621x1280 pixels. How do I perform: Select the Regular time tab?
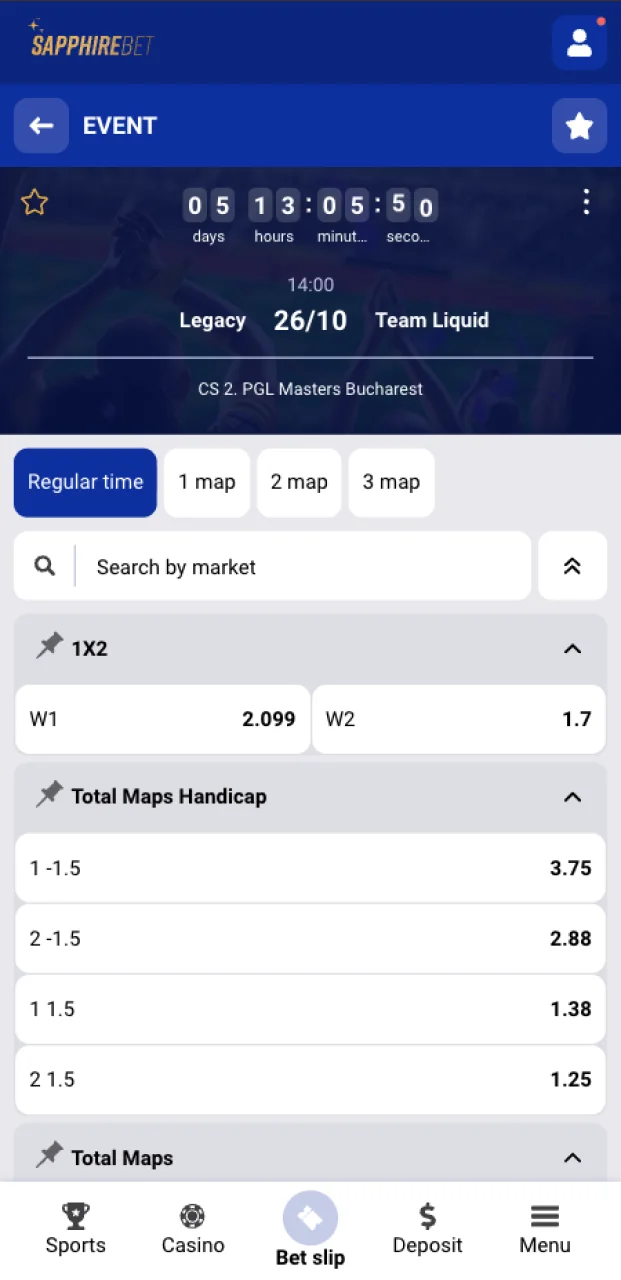85,482
